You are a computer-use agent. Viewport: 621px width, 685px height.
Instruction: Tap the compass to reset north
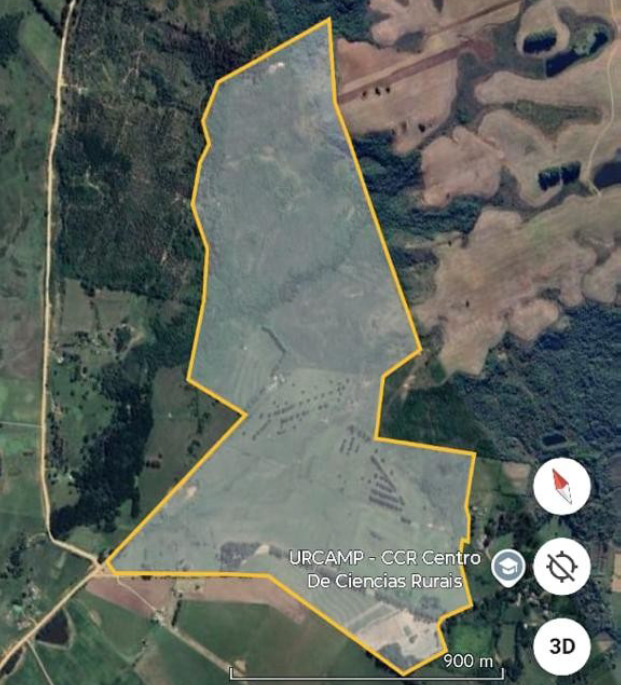562,487
